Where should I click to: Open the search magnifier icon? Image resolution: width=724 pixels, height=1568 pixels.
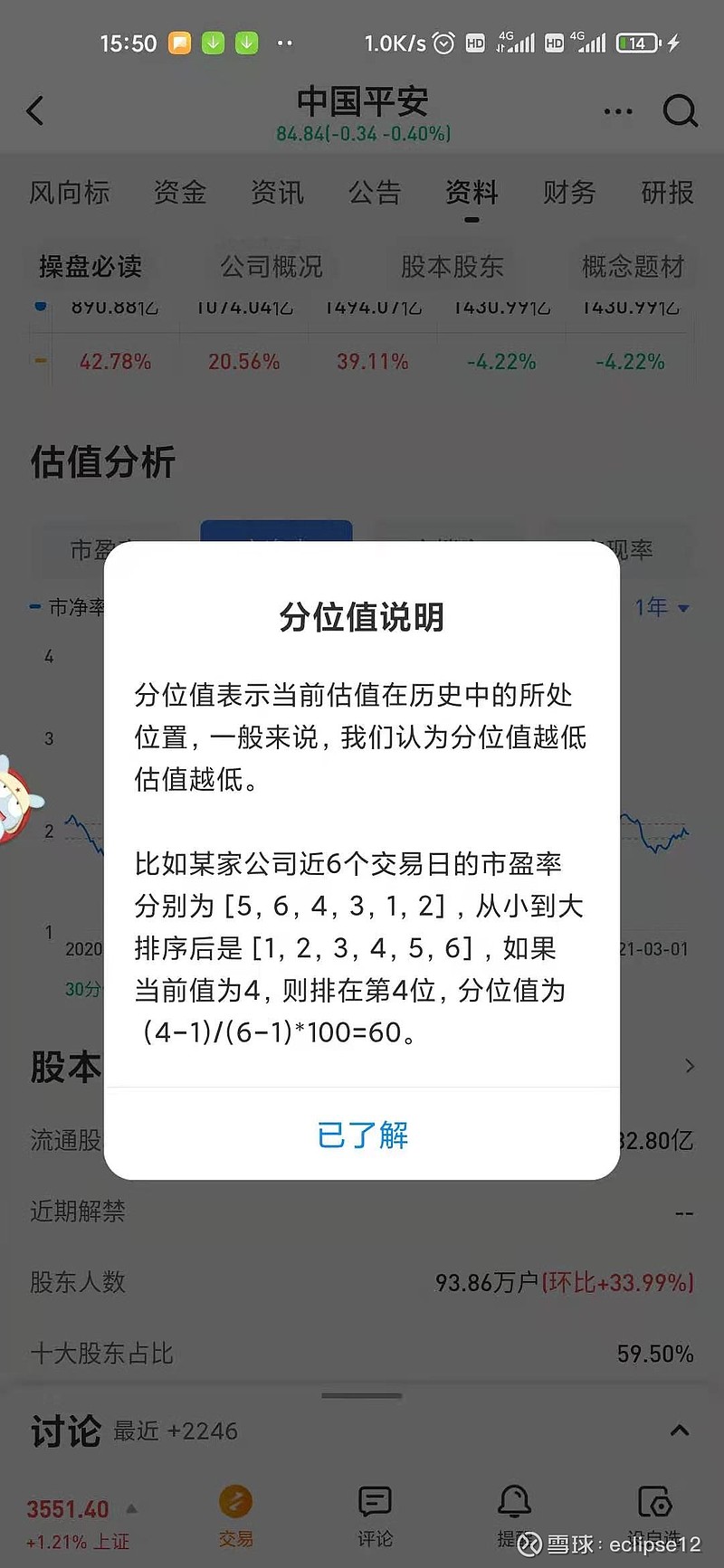point(680,111)
